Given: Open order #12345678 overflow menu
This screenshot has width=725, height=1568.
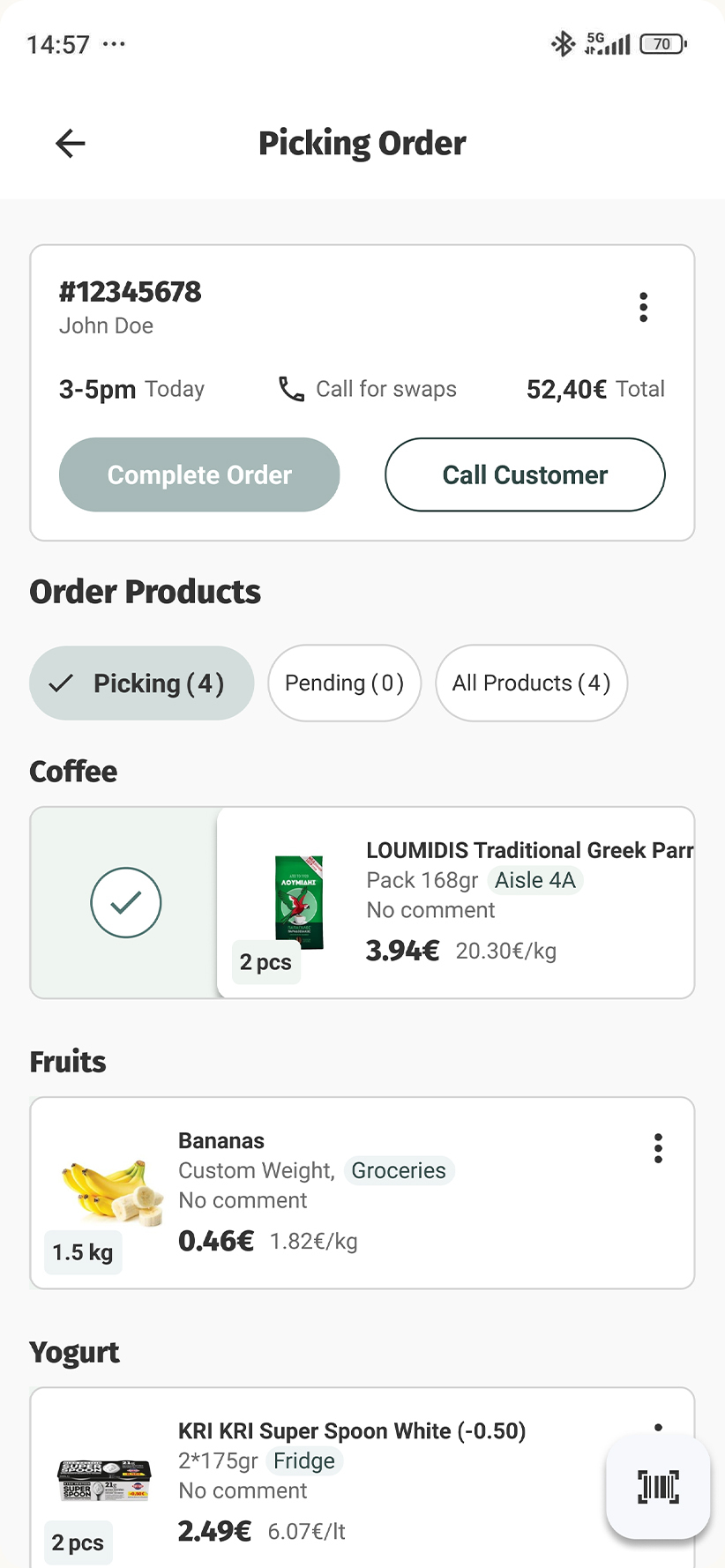Looking at the screenshot, I should point(643,307).
